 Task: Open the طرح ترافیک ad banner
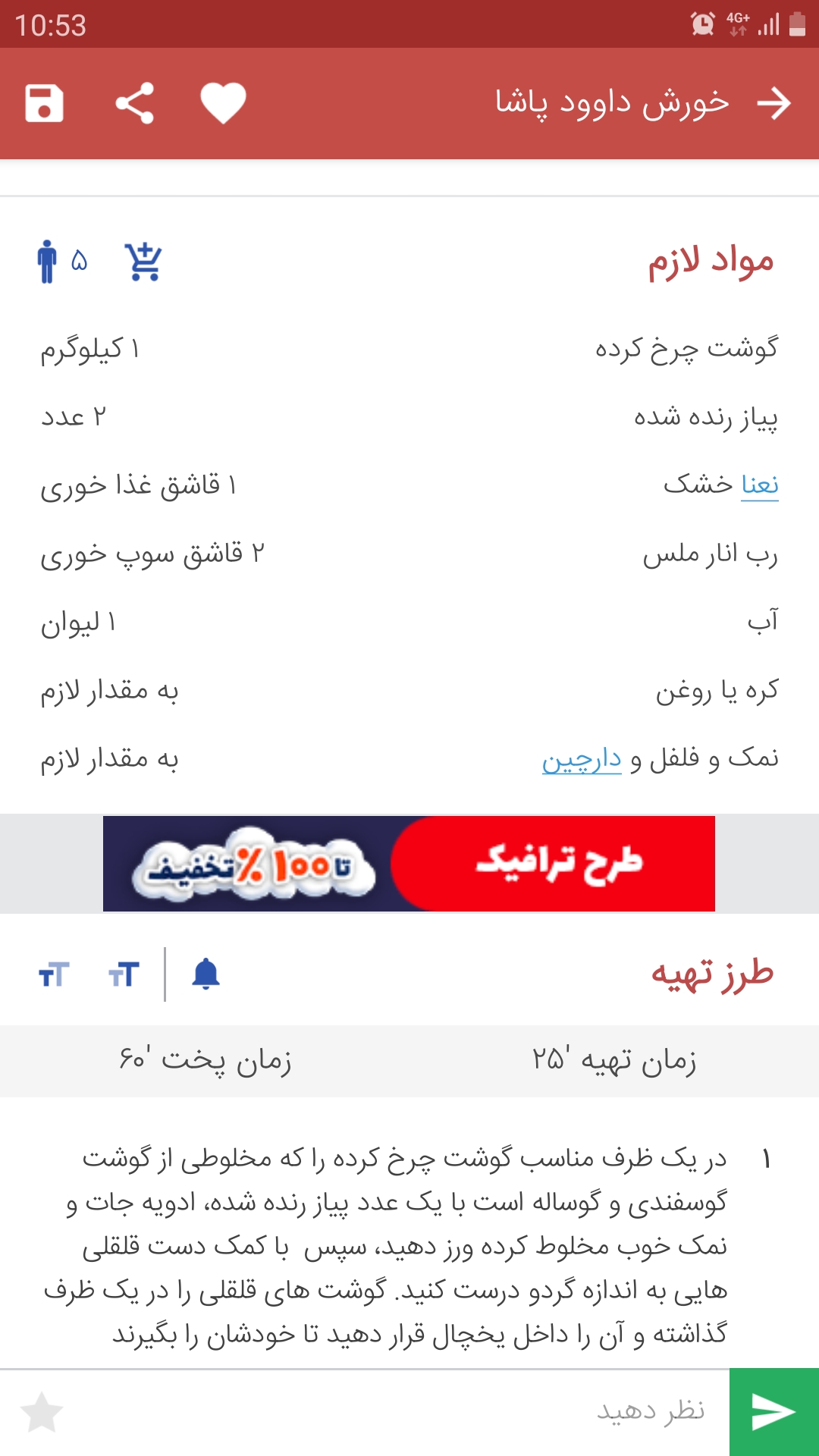(409, 864)
